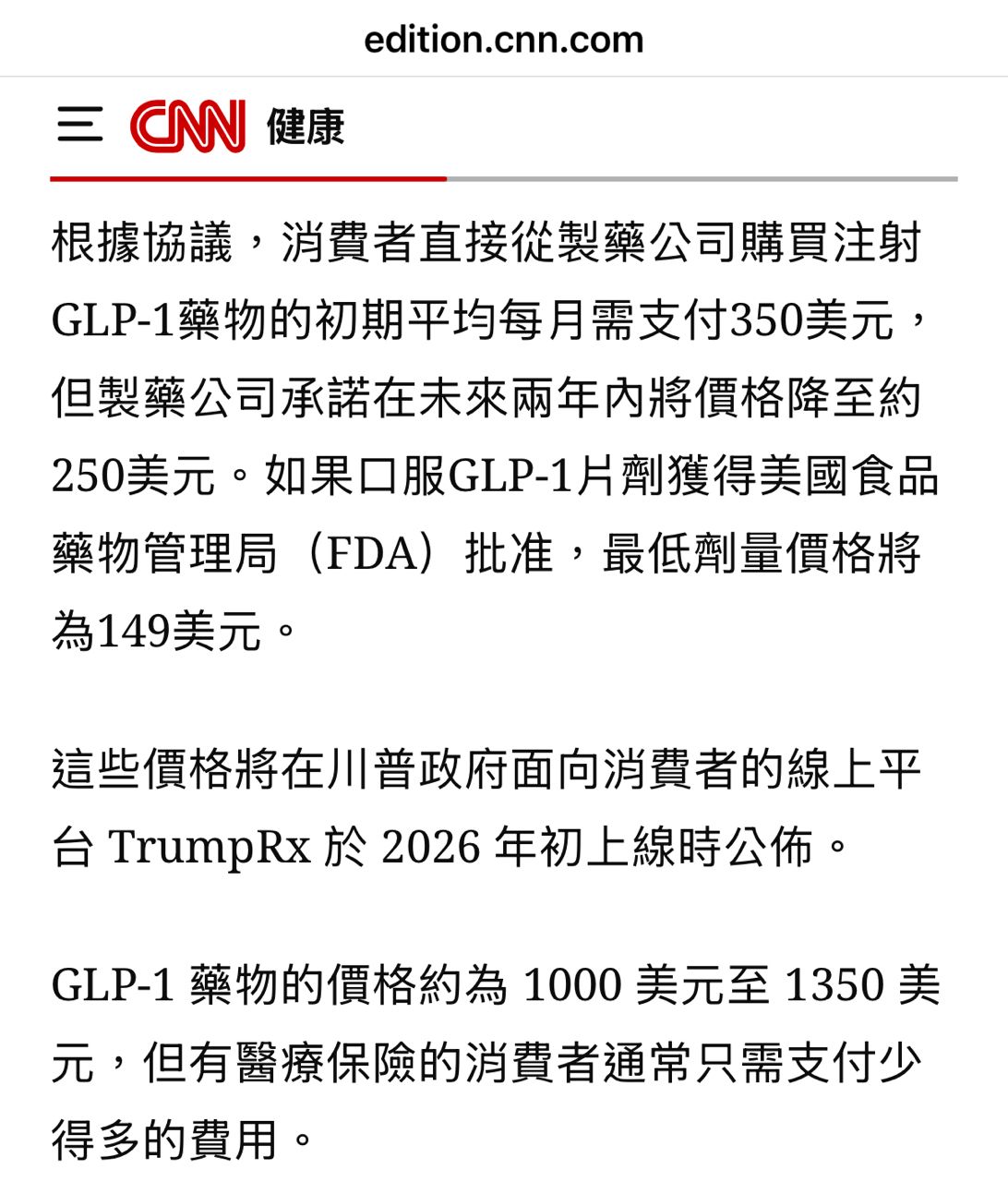Open the hamburger navigation menu
The image size is (1008, 1182).
pyautogui.click(x=79, y=125)
